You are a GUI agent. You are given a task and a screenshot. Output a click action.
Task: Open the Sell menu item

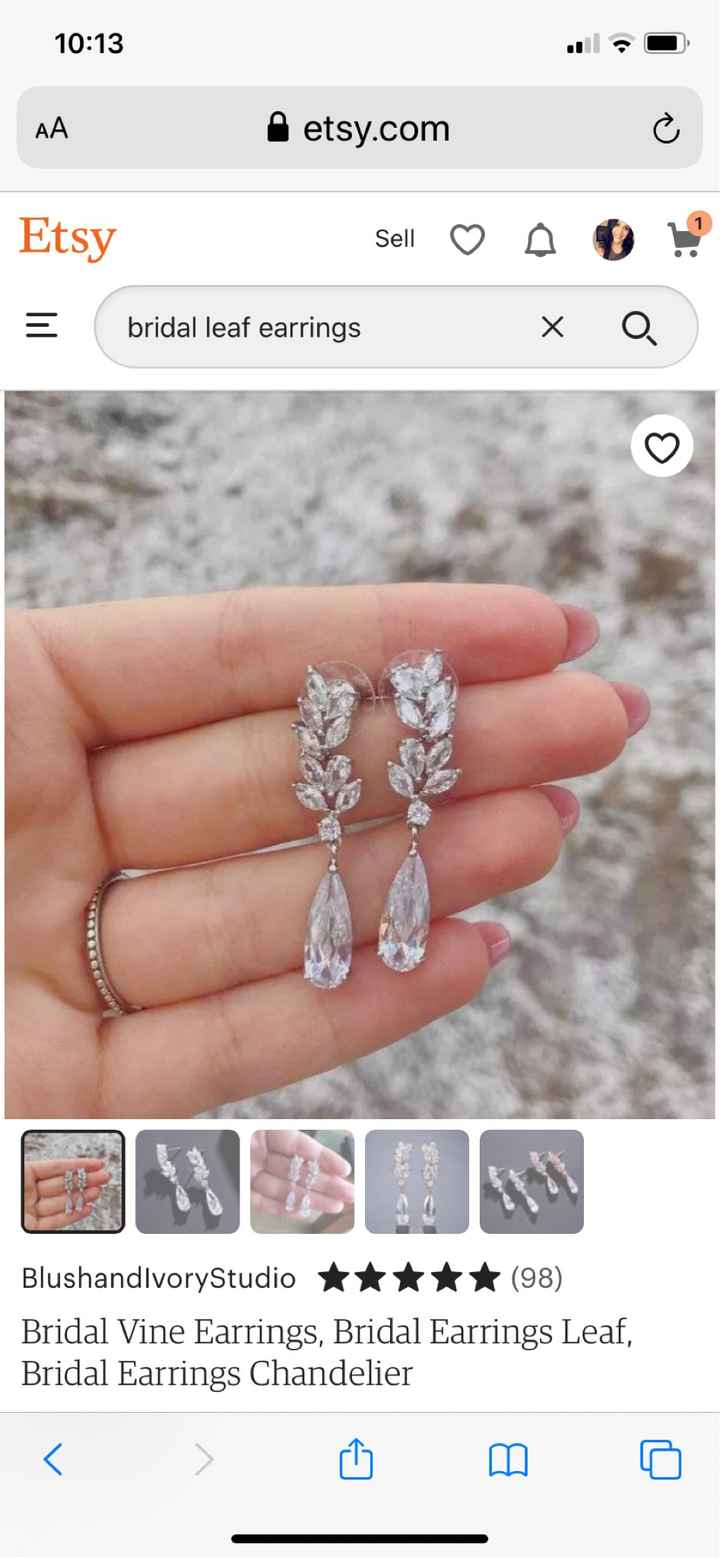pyautogui.click(x=395, y=239)
